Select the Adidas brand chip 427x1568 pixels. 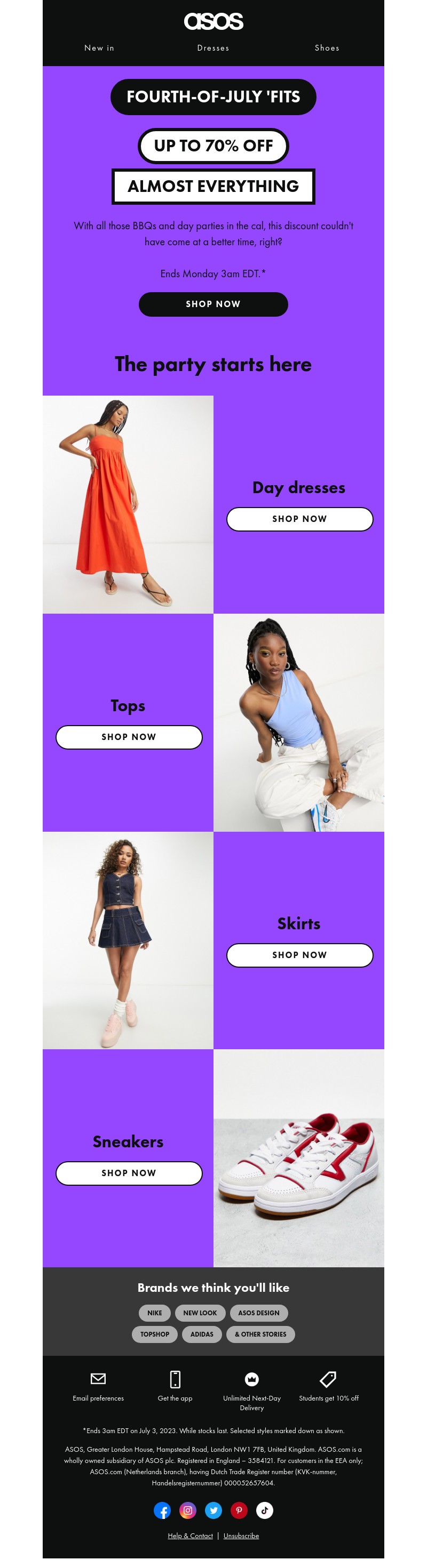202,1334
